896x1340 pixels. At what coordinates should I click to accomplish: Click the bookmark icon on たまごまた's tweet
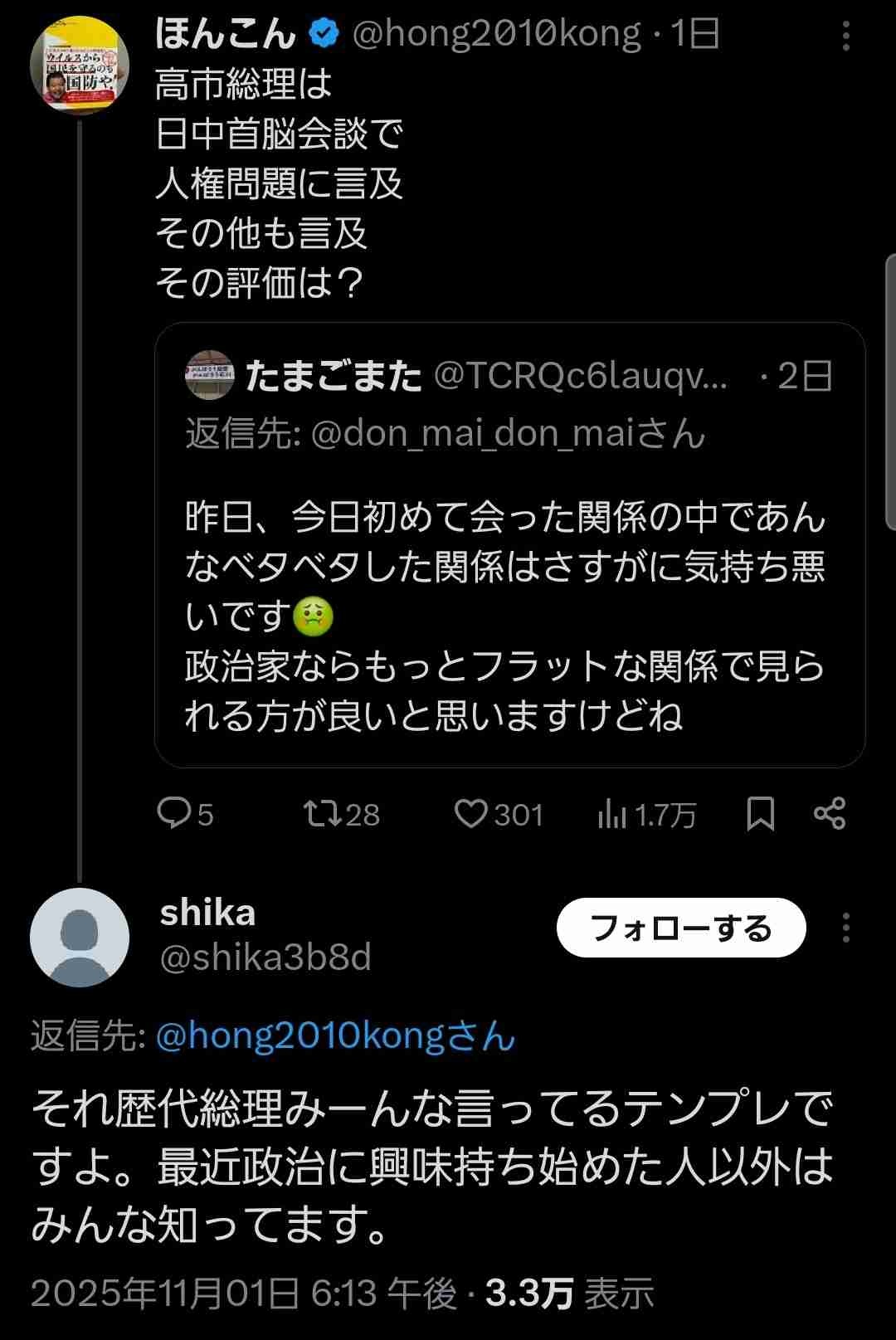(761, 815)
